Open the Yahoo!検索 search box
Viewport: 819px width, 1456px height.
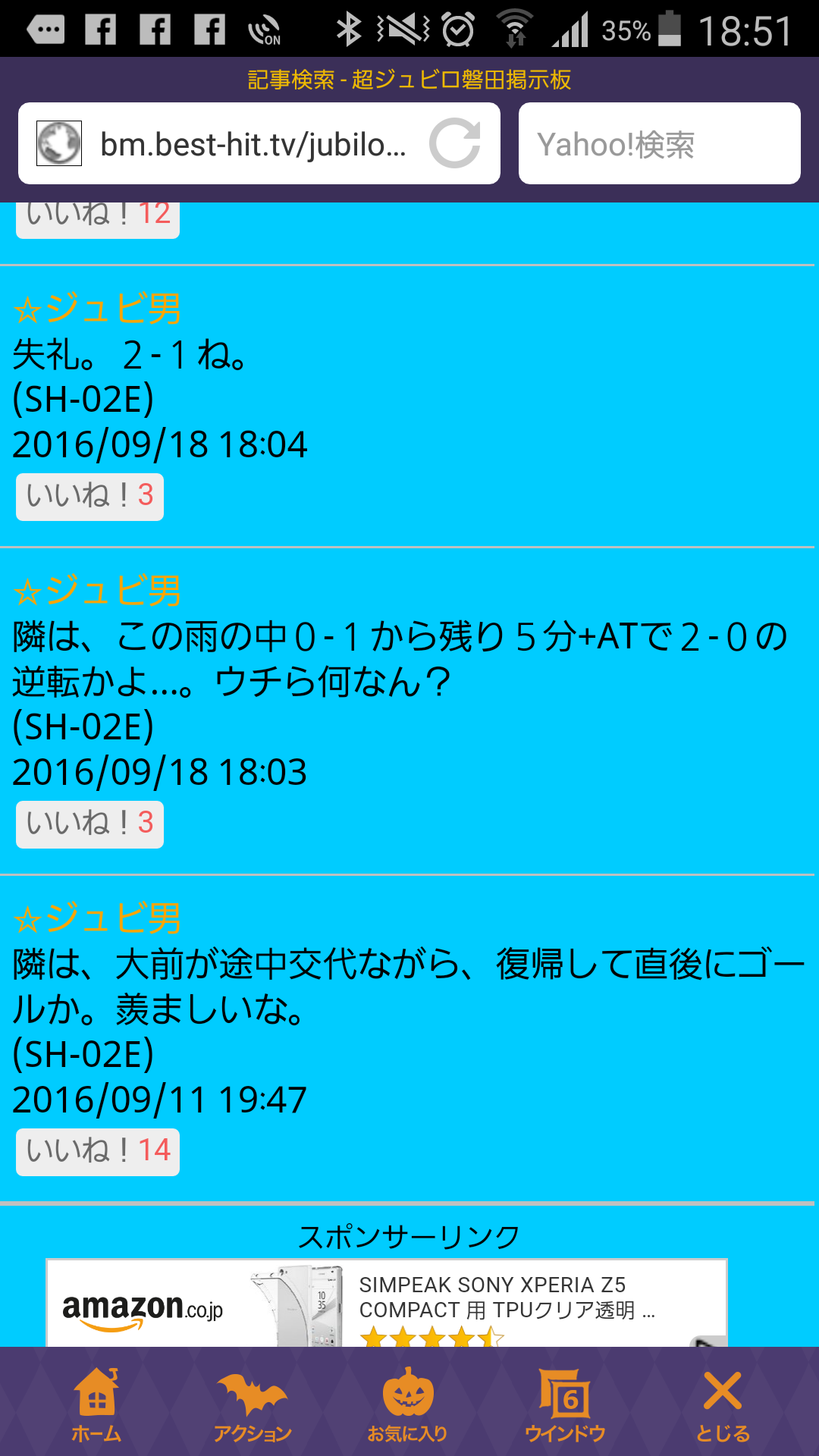659,144
